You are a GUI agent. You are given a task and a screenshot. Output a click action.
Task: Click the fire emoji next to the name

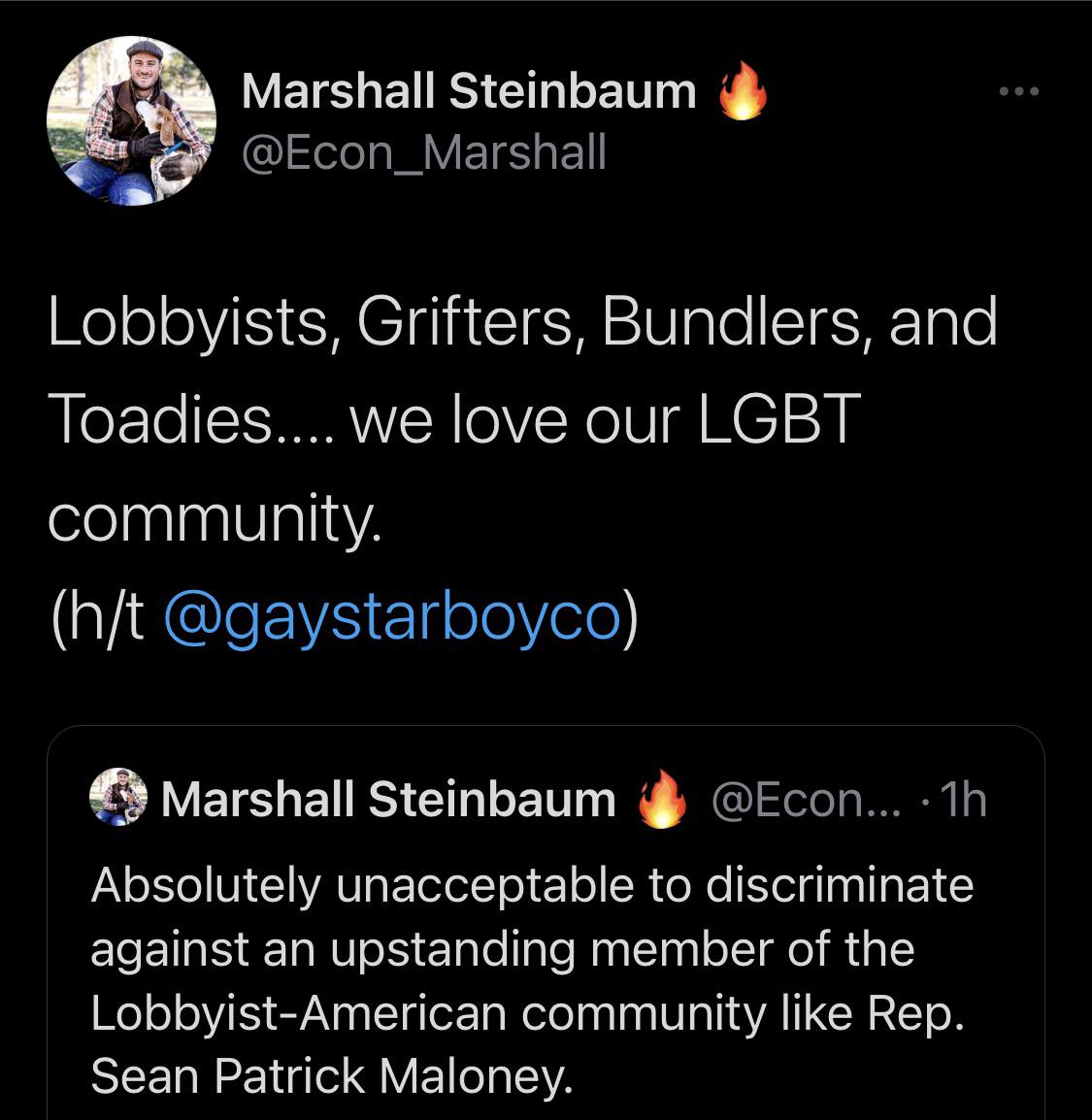click(743, 92)
